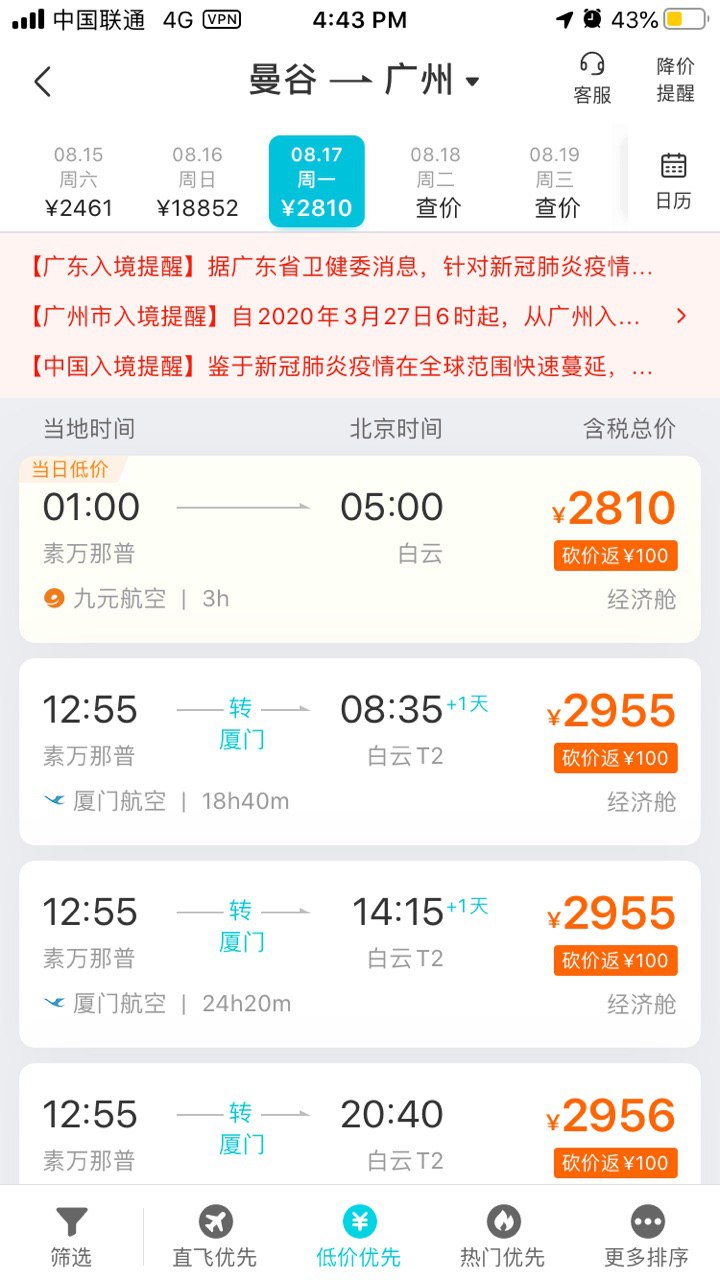This screenshot has height=1280, width=720.
Task: Go back using the top-left arrow
Action: tap(42, 81)
